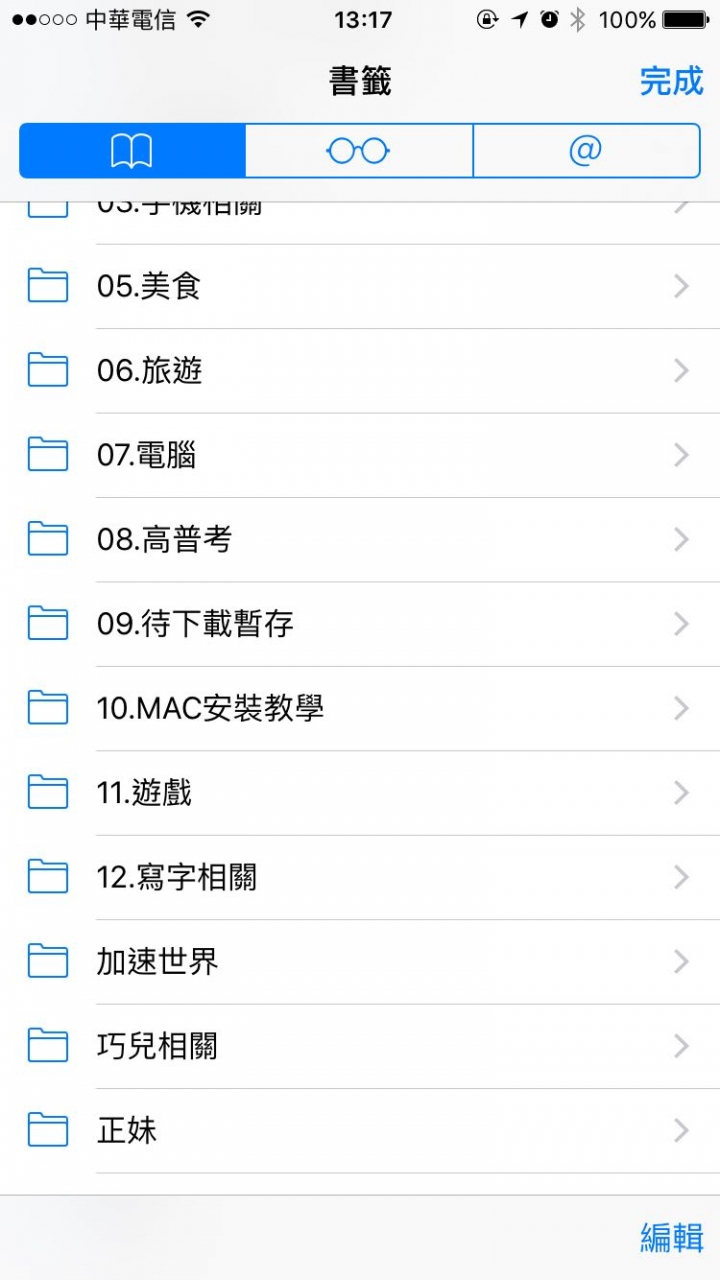Open the 08.高普考 folder

click(360, 540)
